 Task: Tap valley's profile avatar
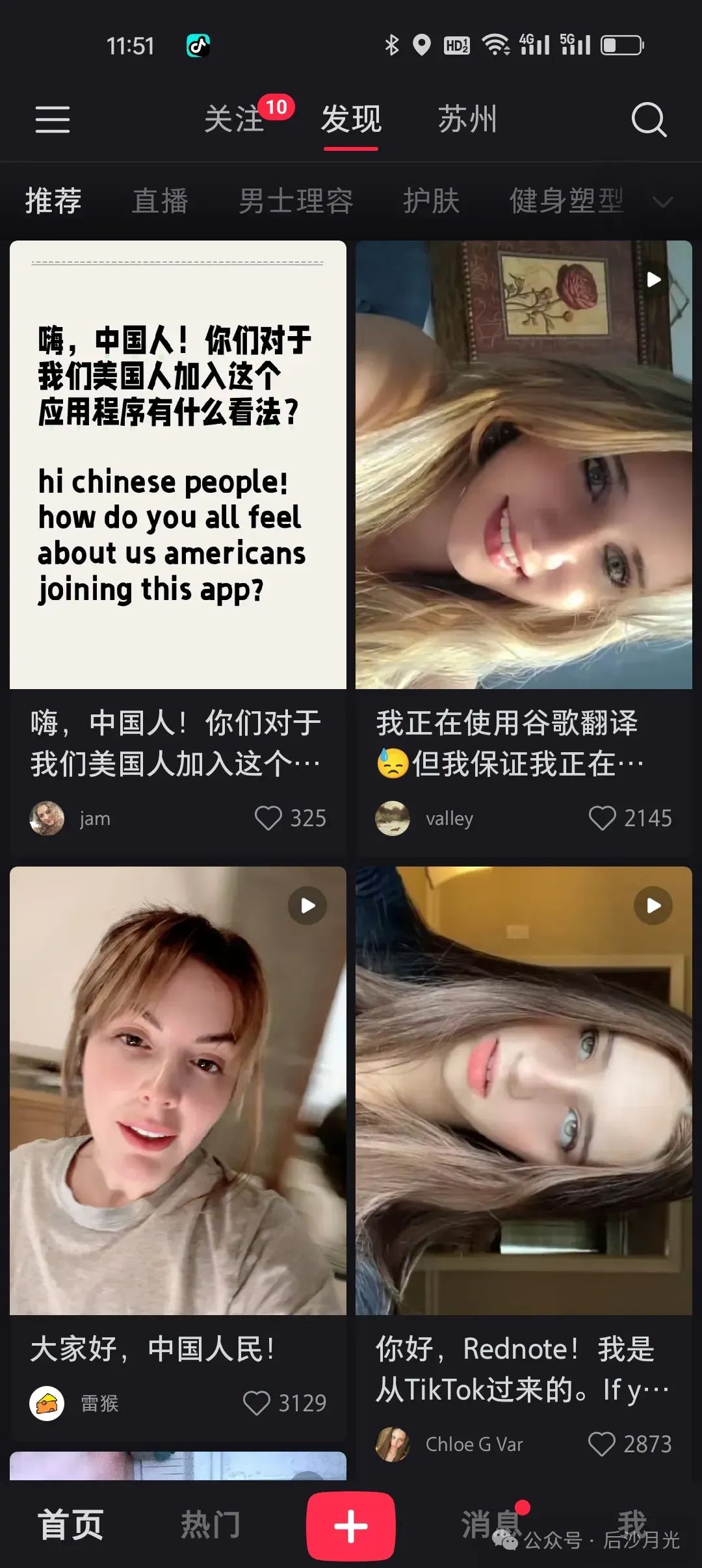point(393,818)
